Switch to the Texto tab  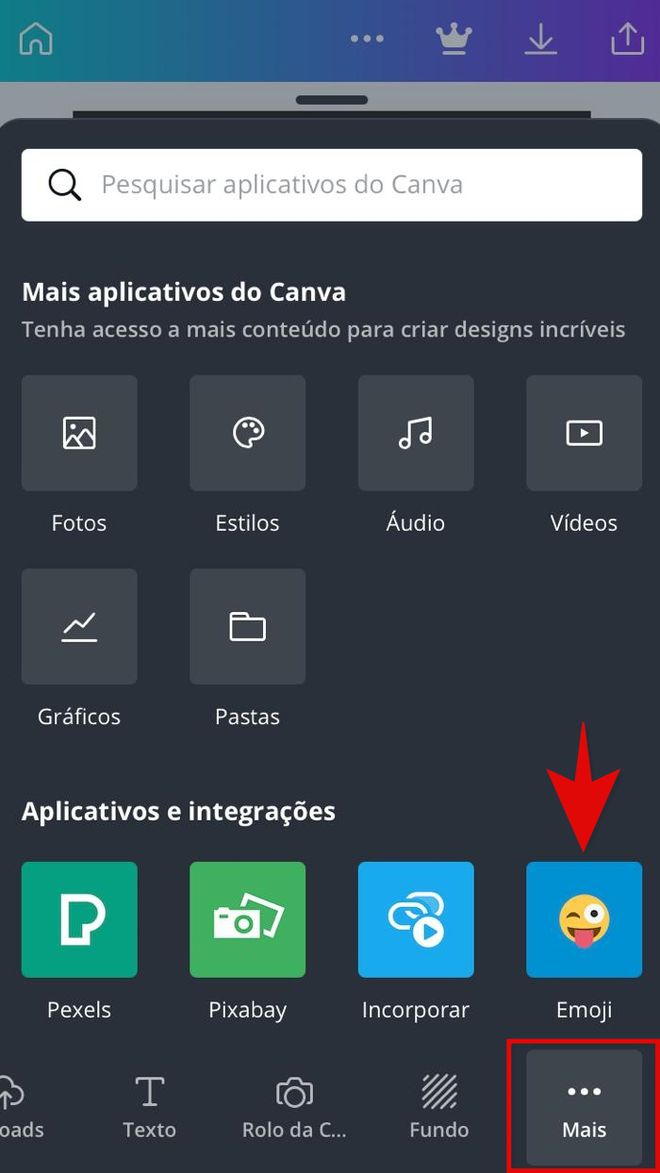point(150,1108)
